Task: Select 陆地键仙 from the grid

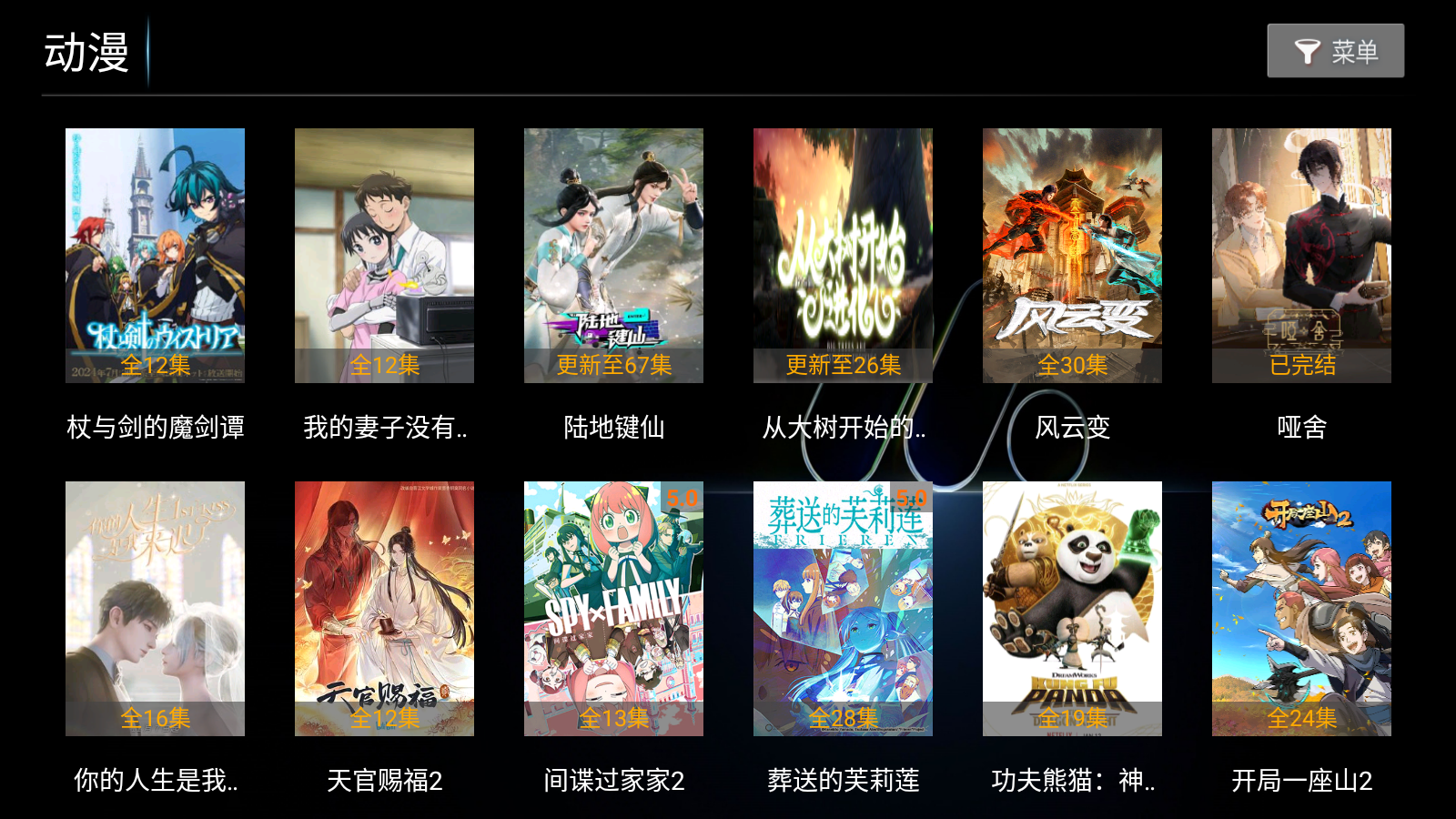Action: (x=613, y=256)
